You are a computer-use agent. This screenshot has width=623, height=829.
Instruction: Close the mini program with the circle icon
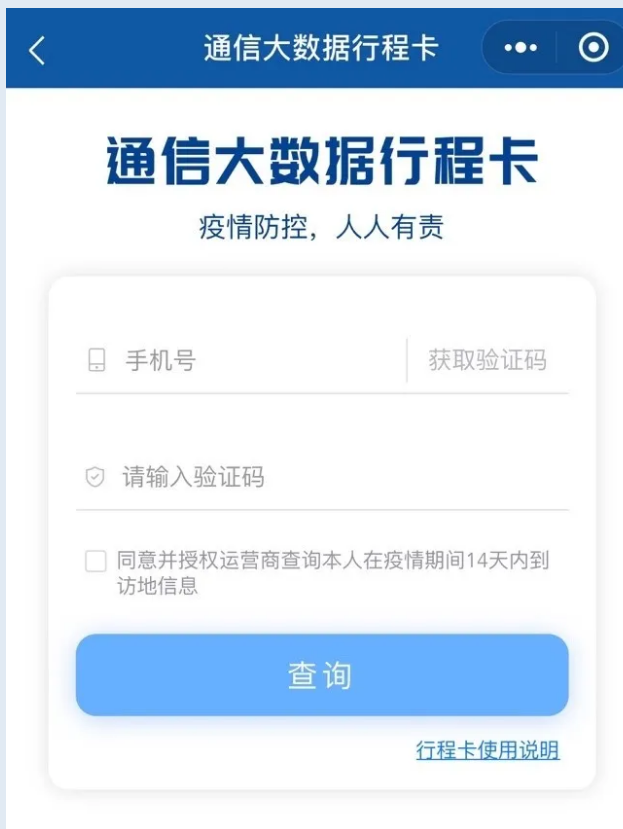point(593,49)
